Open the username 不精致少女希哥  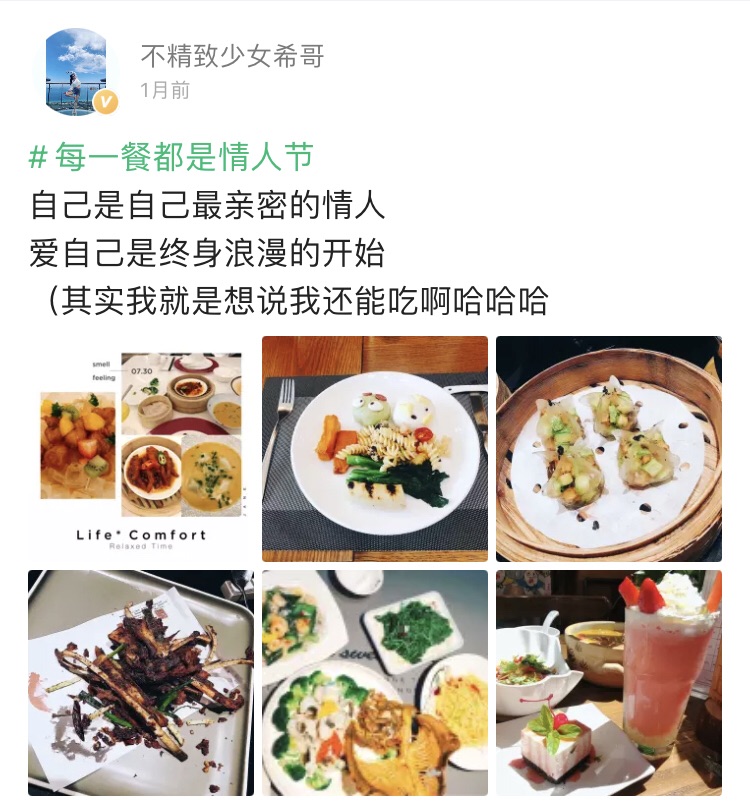click(232, 55)
